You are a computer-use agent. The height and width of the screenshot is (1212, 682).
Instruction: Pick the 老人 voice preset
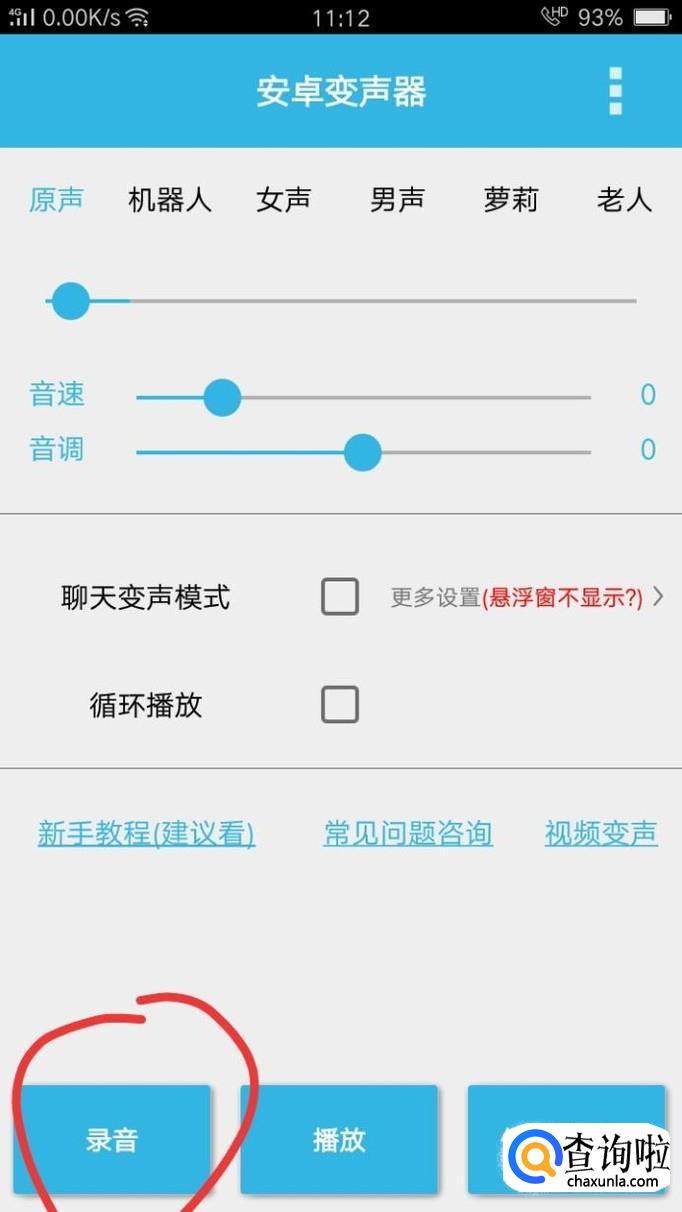(x=625, y=200)
